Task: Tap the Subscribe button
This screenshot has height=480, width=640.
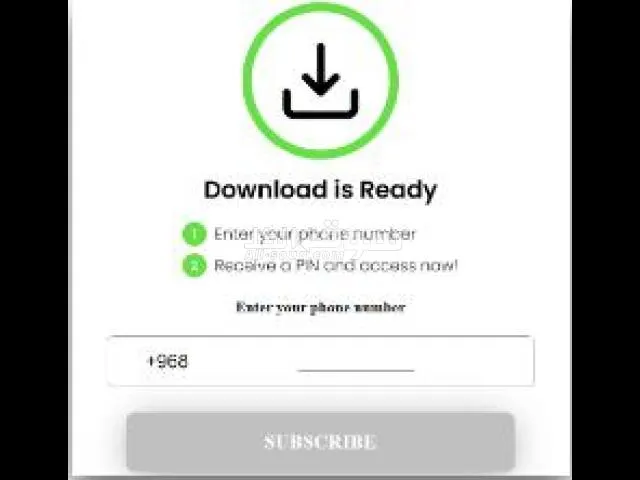Action: pyautogui.click(x=320, y=441)
